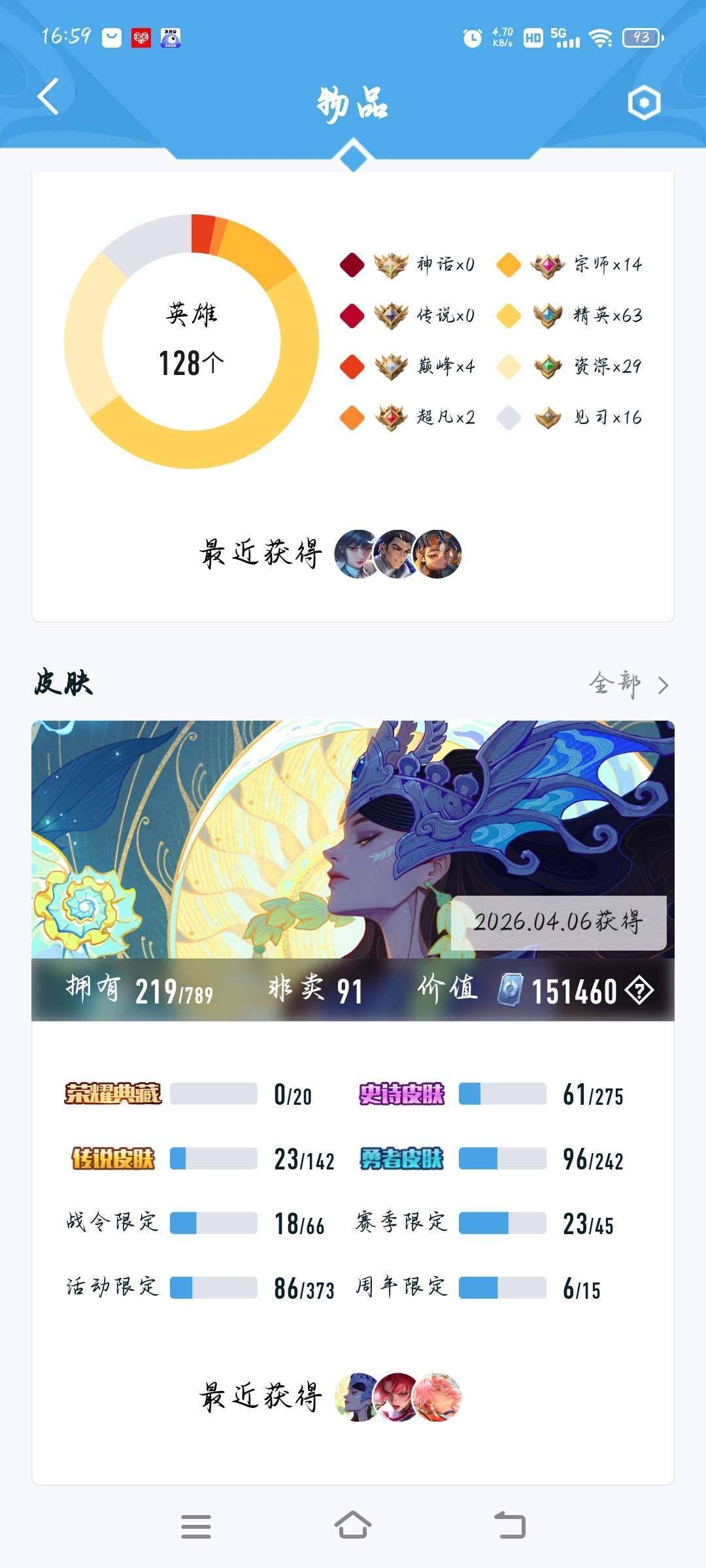This screenshot has width=706, height=1568.
Task: Tap the skin banner marked 2026.04.06获得
Action: 353,836
